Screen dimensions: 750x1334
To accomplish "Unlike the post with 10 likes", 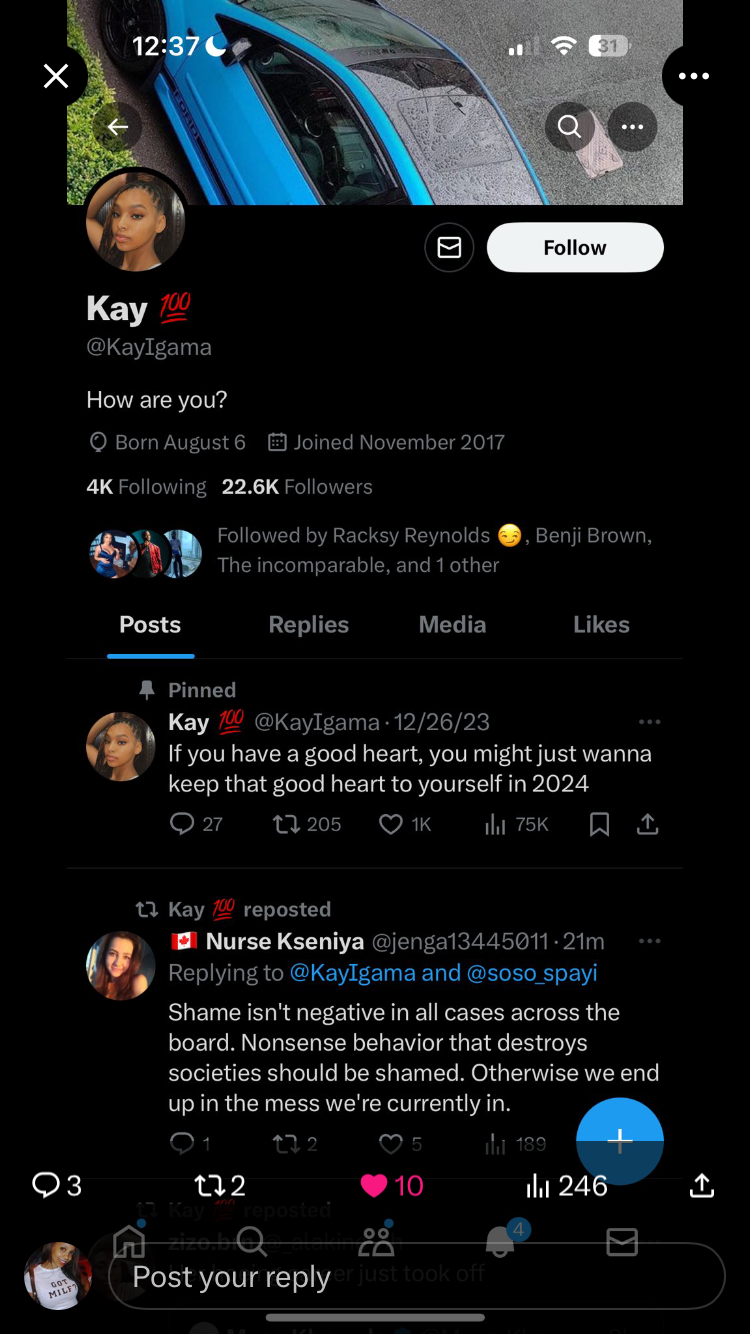I will 374,1186.
